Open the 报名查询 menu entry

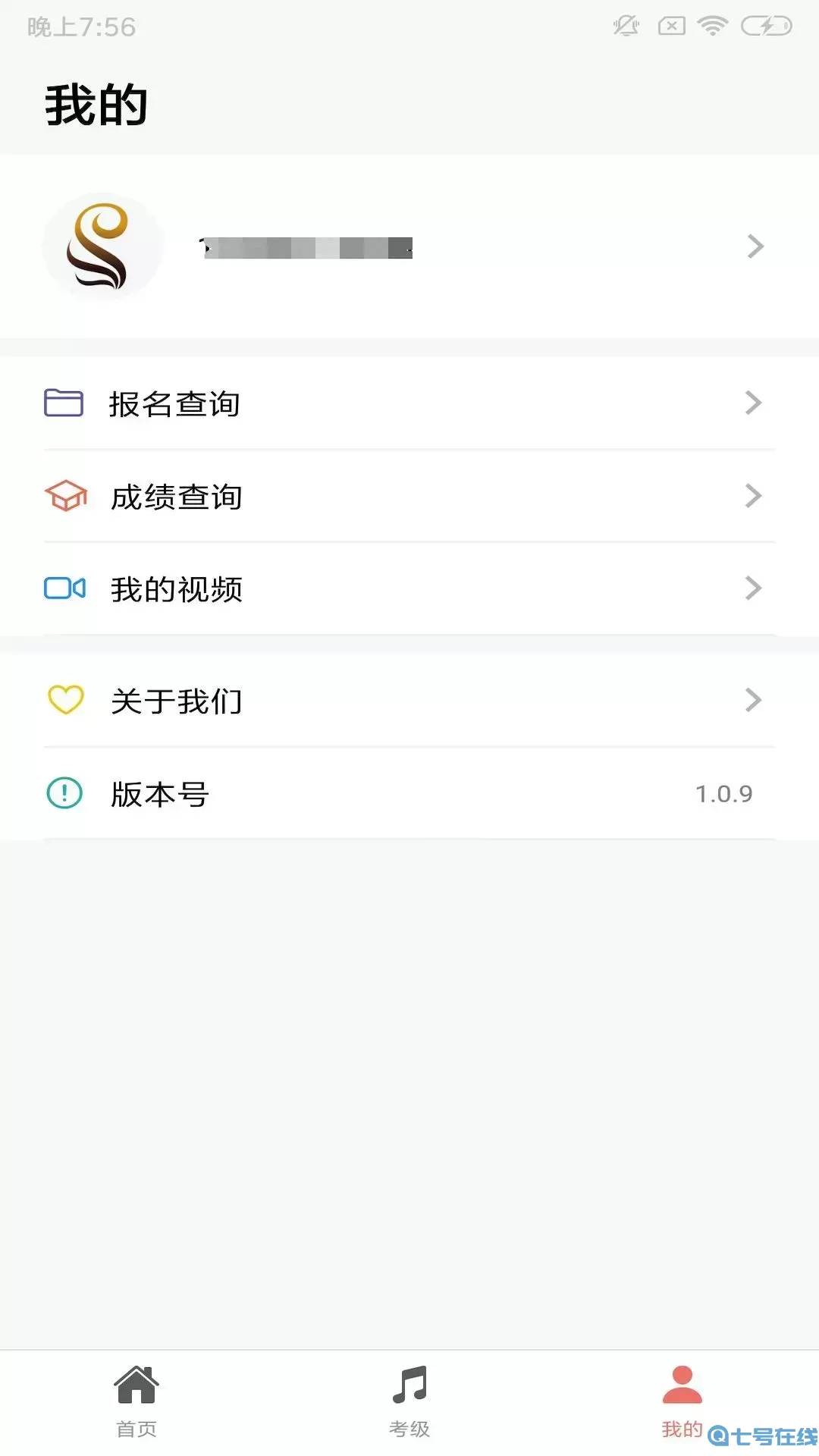pyautogui.click(x=176, y=403)
